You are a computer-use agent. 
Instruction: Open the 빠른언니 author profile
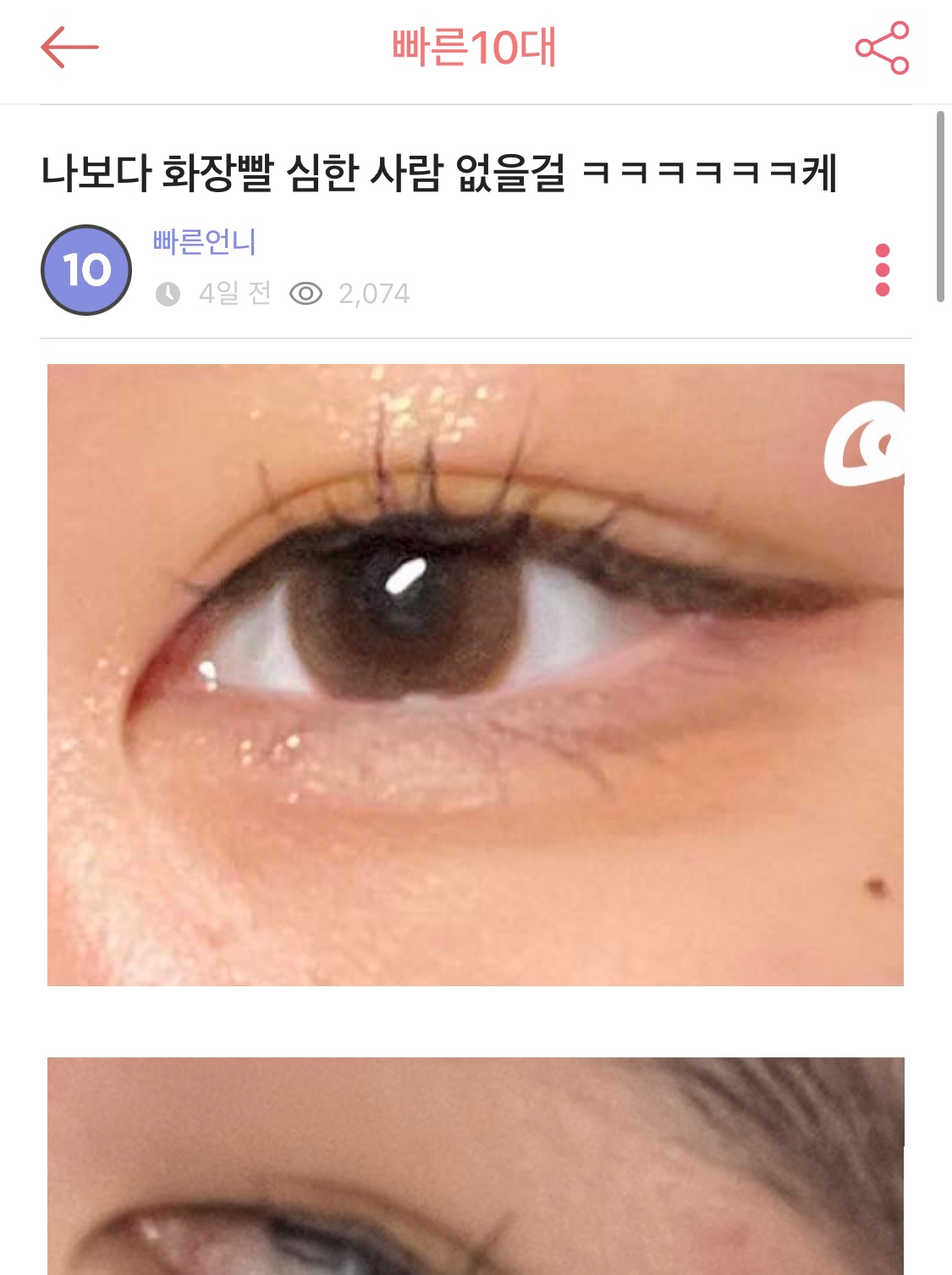(204, 242)
